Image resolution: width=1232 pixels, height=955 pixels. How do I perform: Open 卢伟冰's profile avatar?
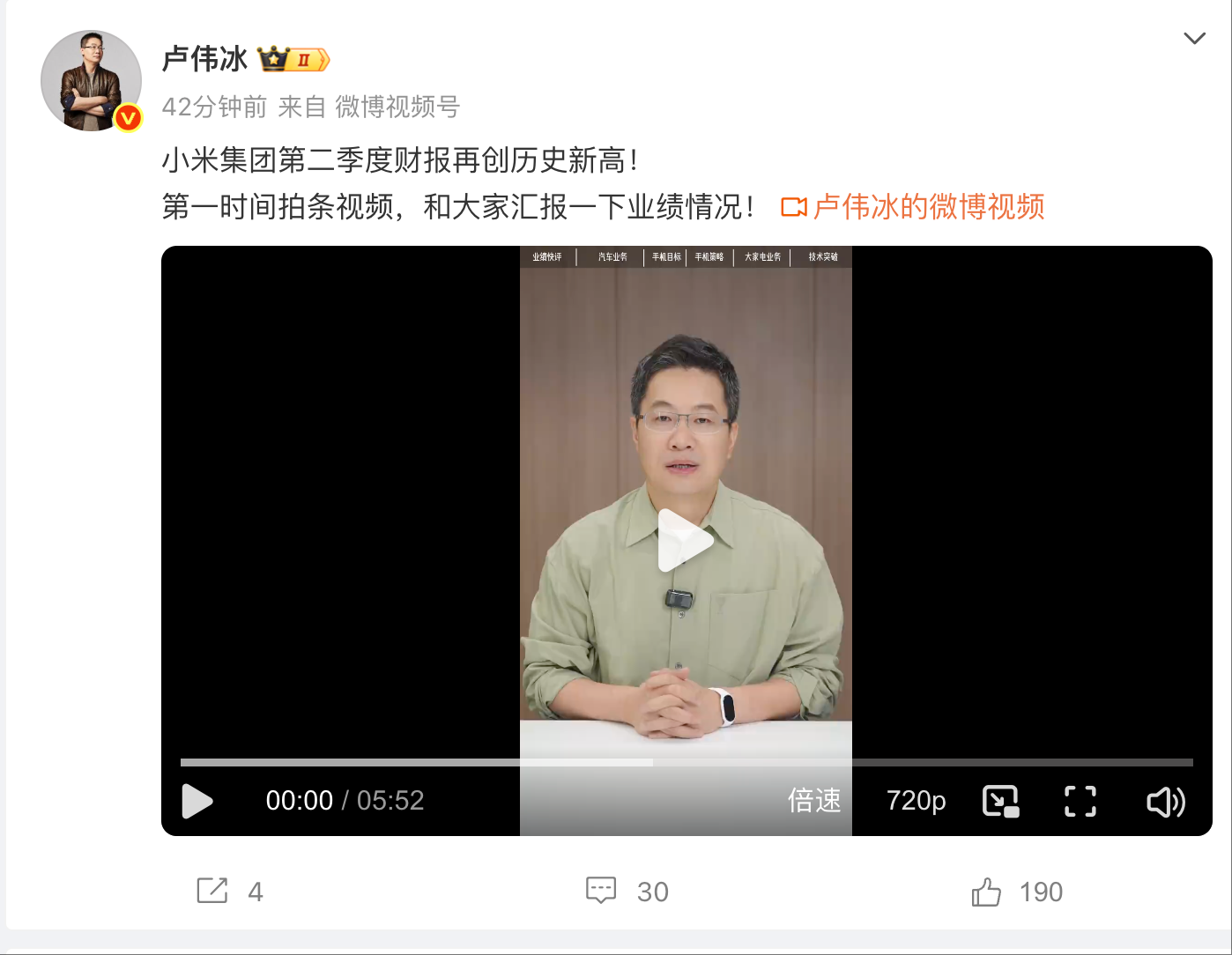click(x=91, y=81)
